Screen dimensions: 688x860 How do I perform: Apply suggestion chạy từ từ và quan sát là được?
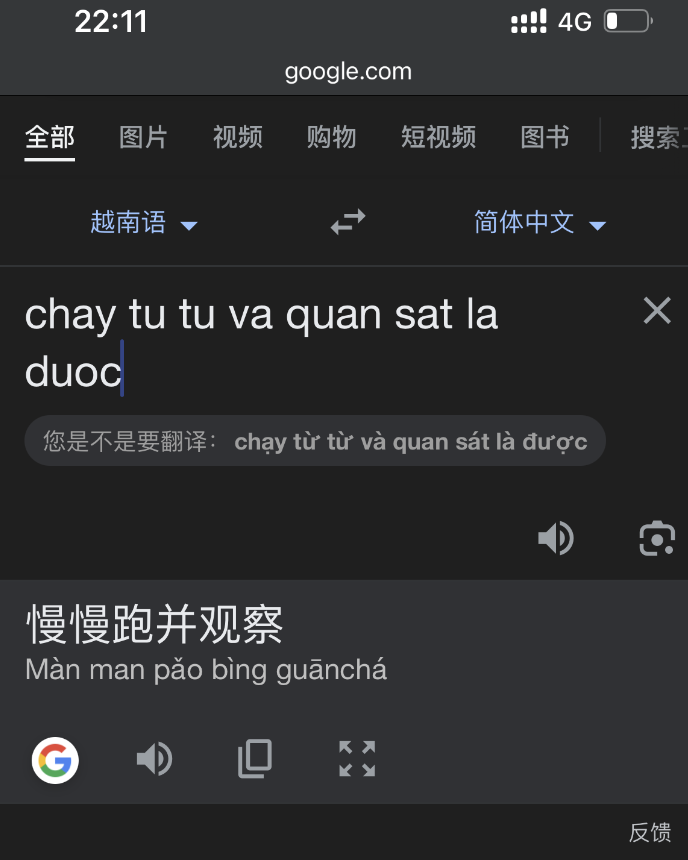click(x=410, y=441)
